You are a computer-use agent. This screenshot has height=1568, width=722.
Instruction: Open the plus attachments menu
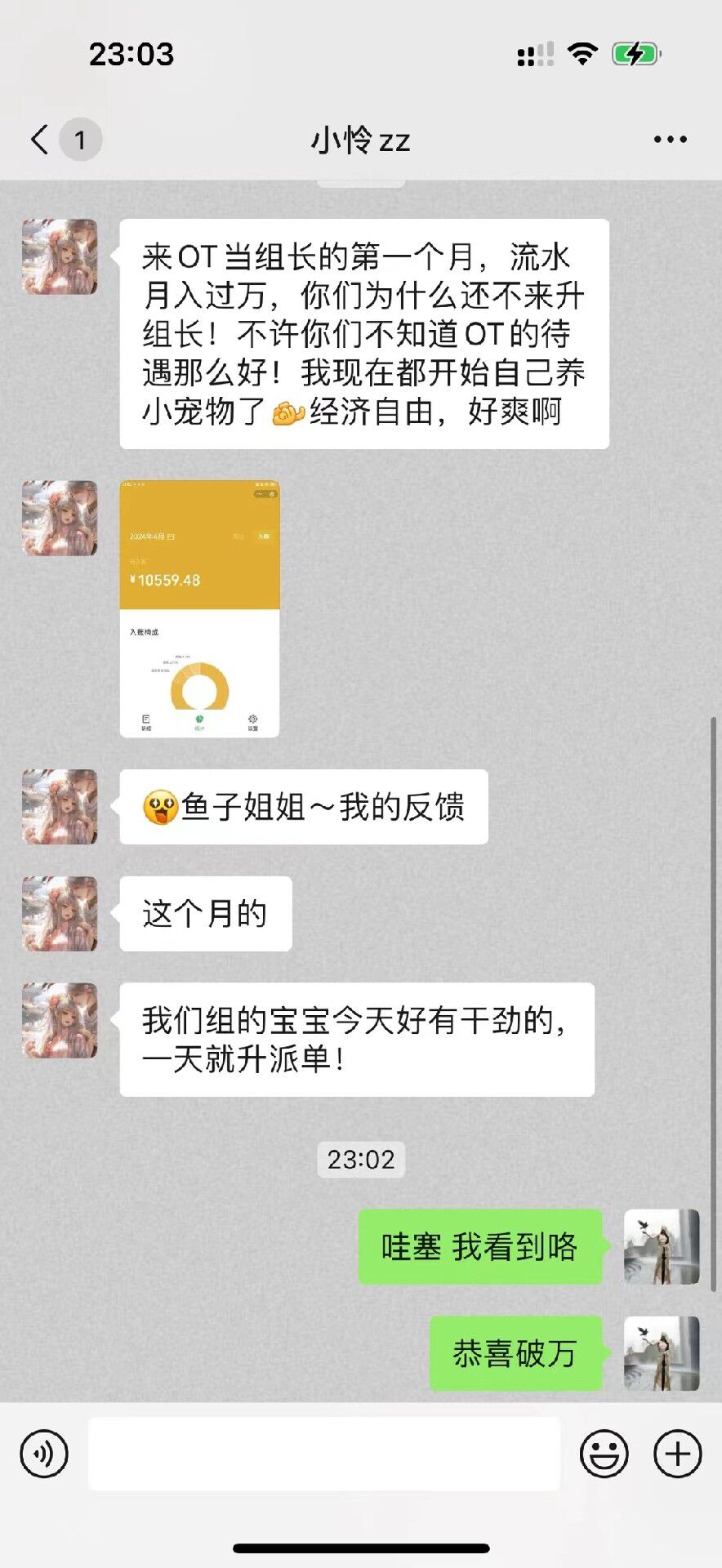pyautogui.click(x=677, y=1454)
